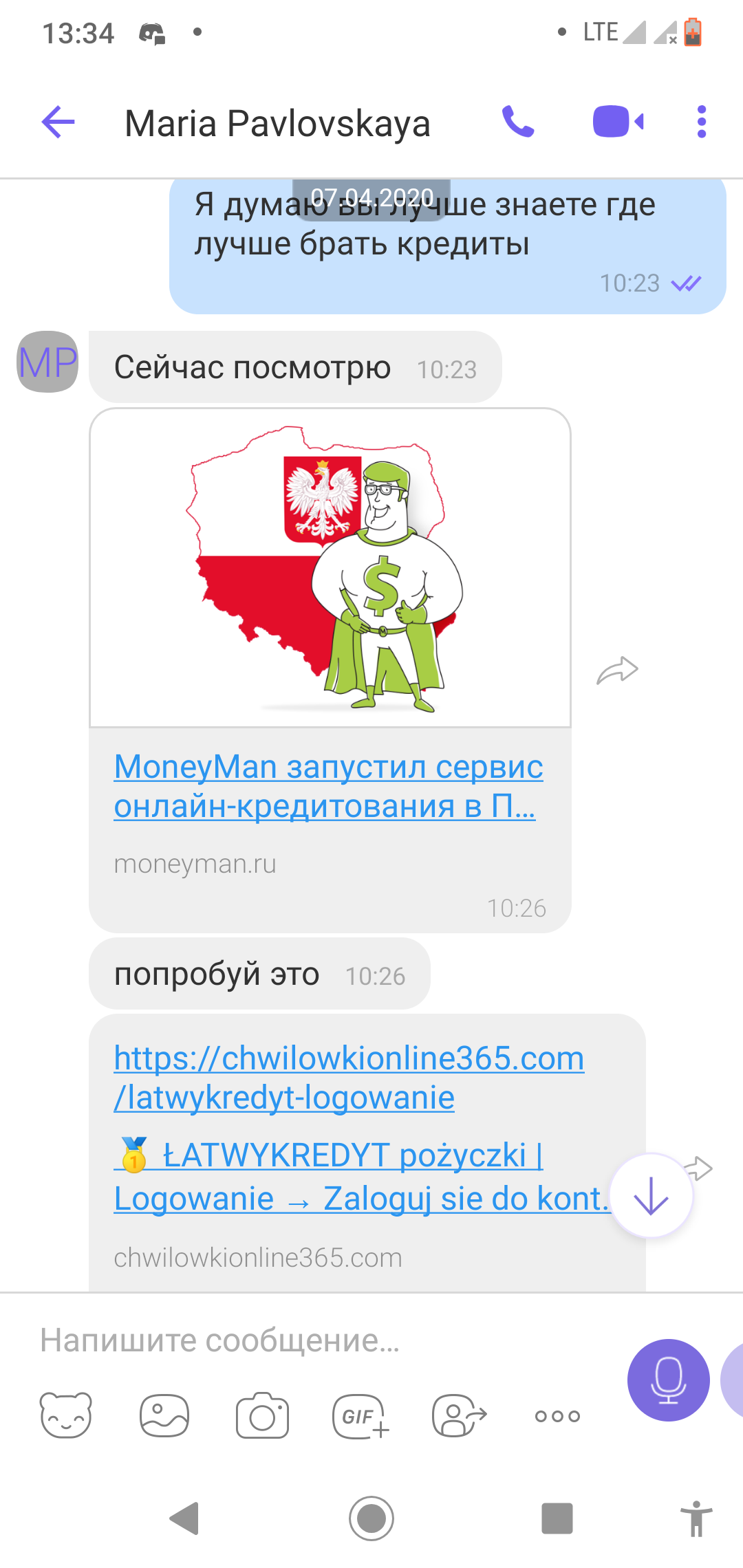Focus the Напишите сообщение text field
The image size is (743, 1568).
pos(323,1340)
